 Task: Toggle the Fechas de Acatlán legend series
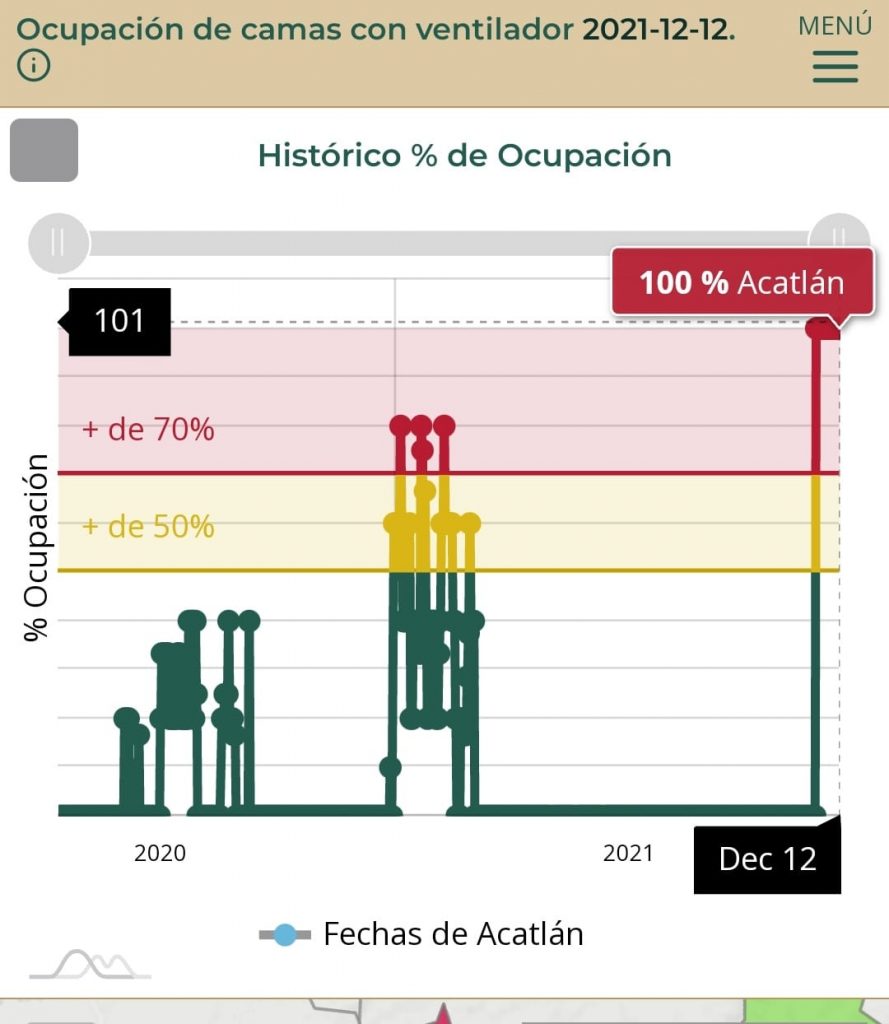[453, 933]
